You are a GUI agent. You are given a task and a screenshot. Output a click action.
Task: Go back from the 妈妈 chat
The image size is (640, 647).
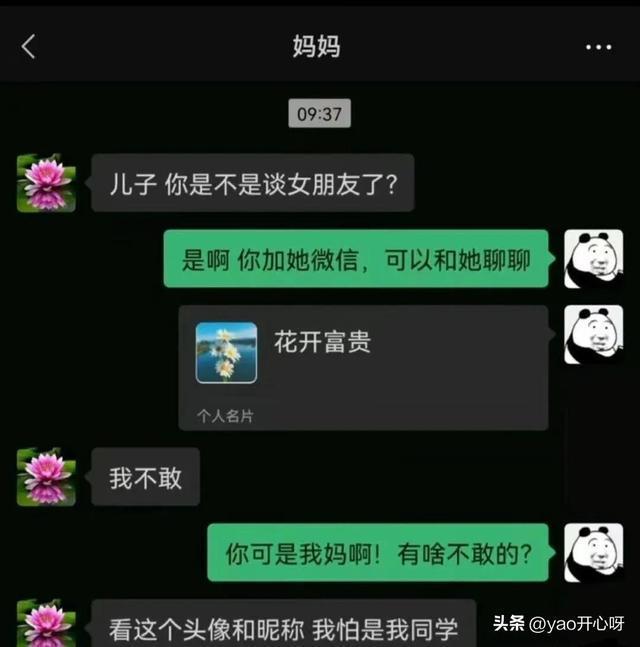pos(28,46)
